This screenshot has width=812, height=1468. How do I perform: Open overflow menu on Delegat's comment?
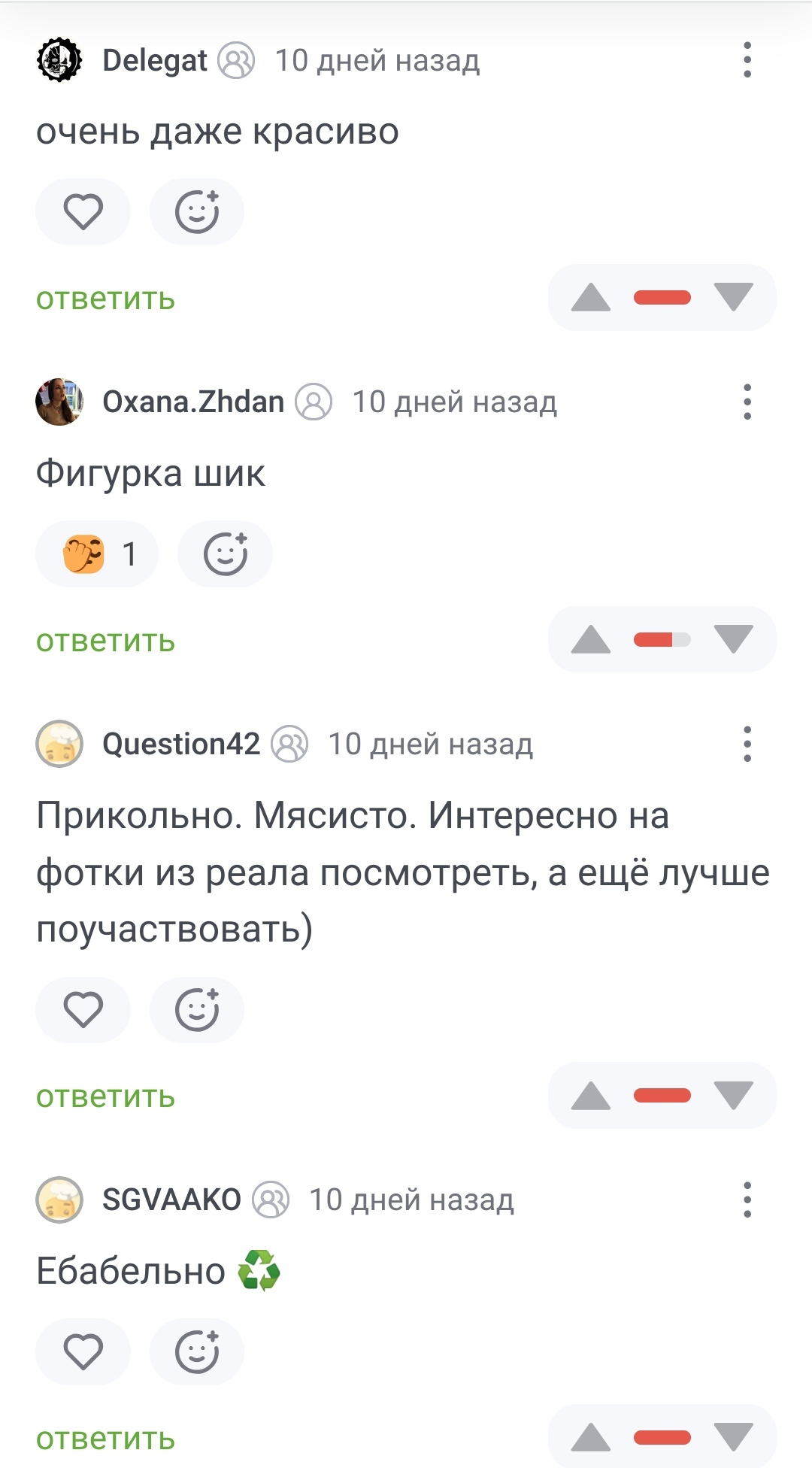click(x=747, y=60)
